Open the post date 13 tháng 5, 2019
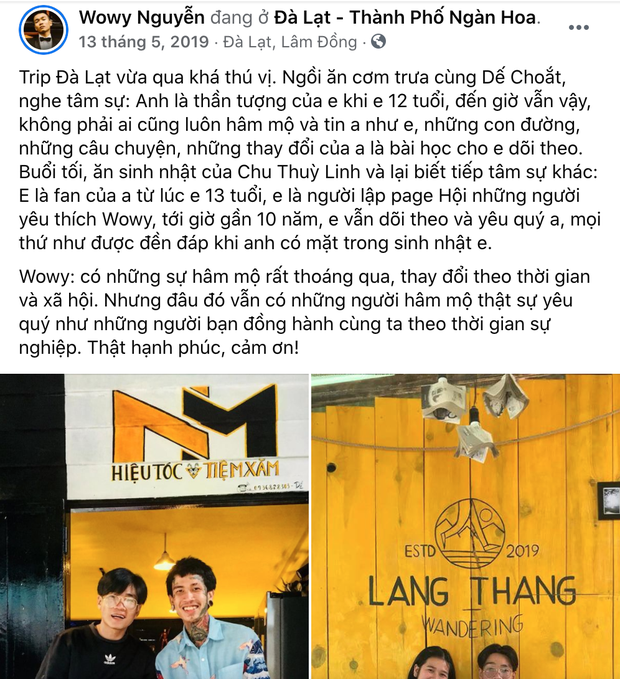Viewport: 620px width, 679px height. 146,42
